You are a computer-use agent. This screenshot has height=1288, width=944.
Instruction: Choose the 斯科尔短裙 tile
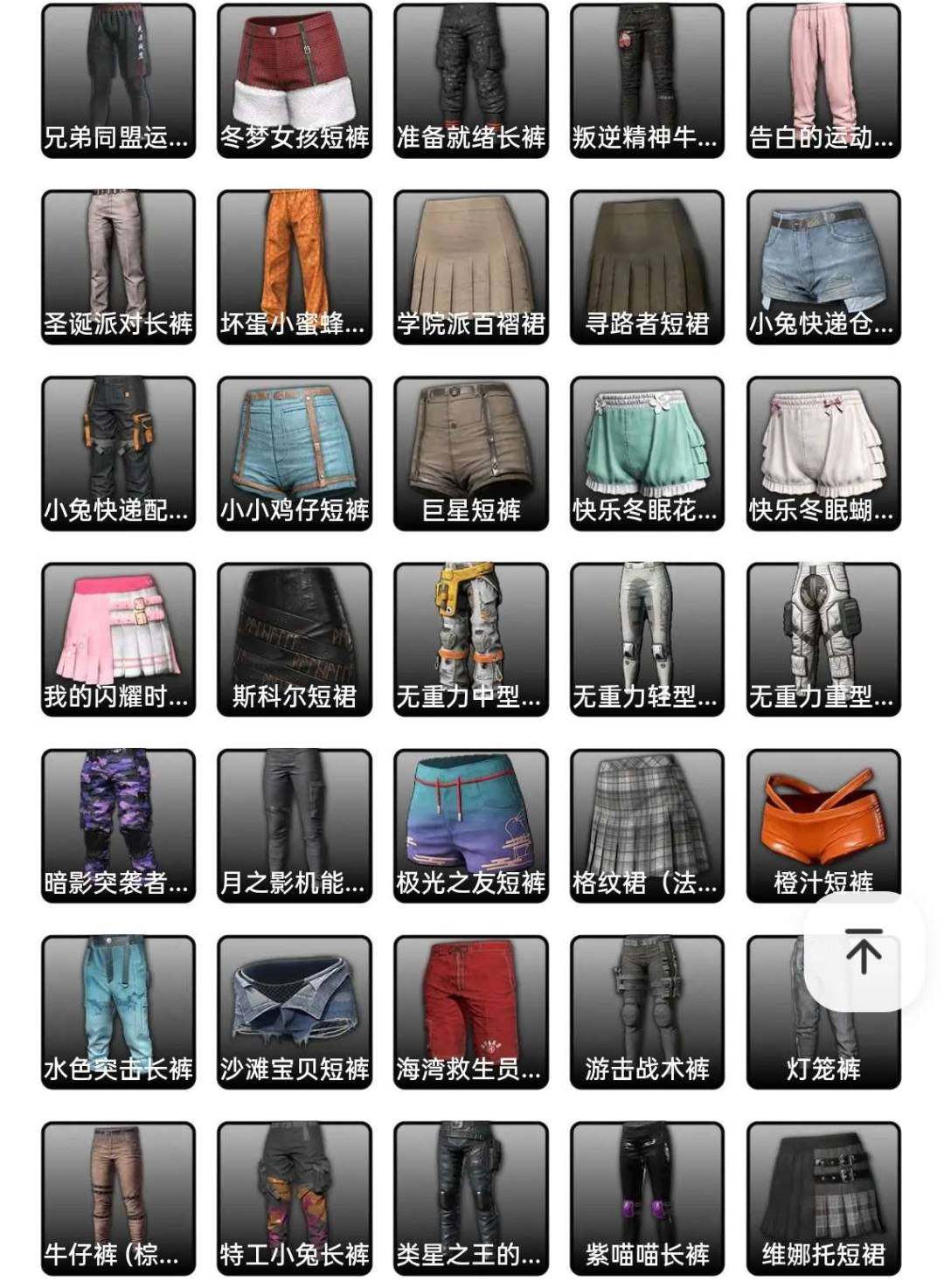(x=295, y=639)
